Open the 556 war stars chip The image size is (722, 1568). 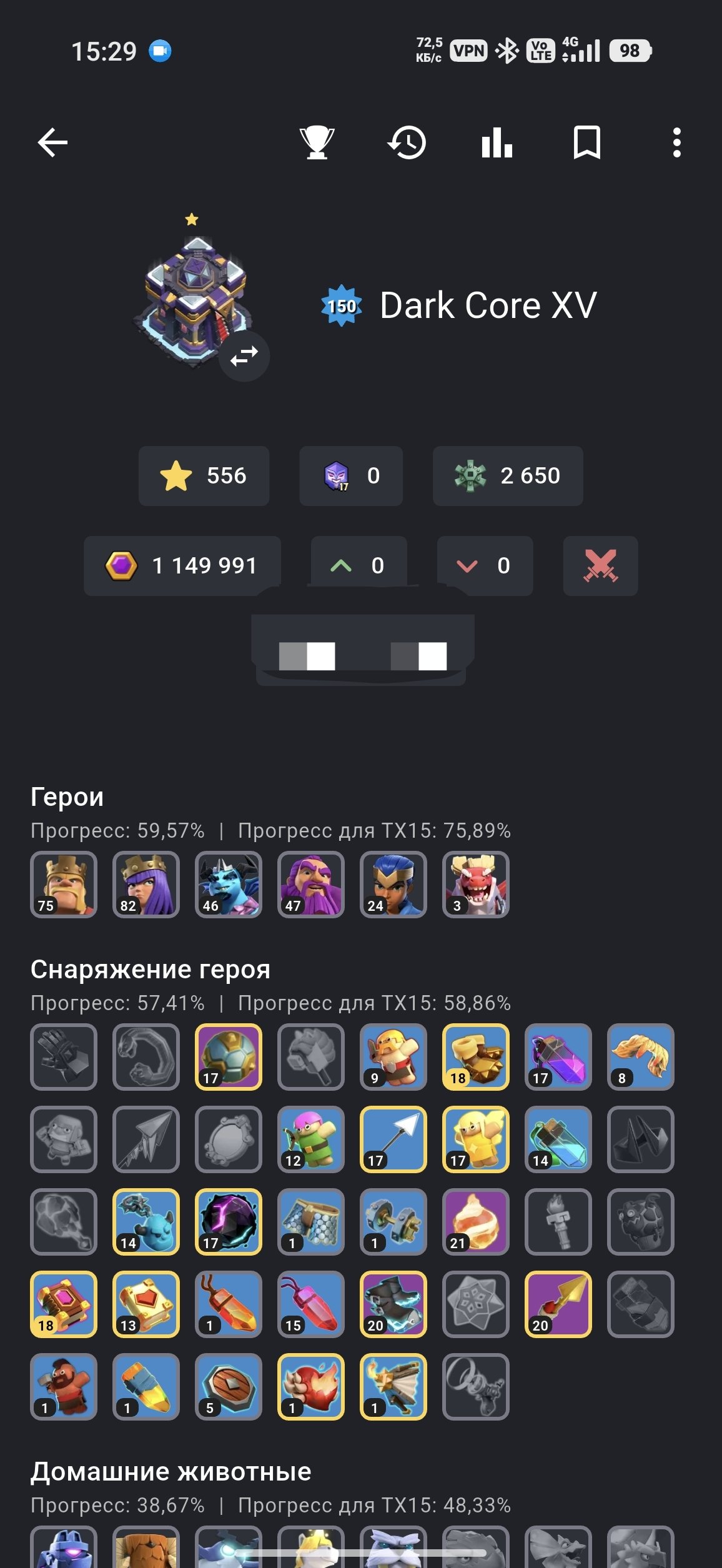coord(204,475)
